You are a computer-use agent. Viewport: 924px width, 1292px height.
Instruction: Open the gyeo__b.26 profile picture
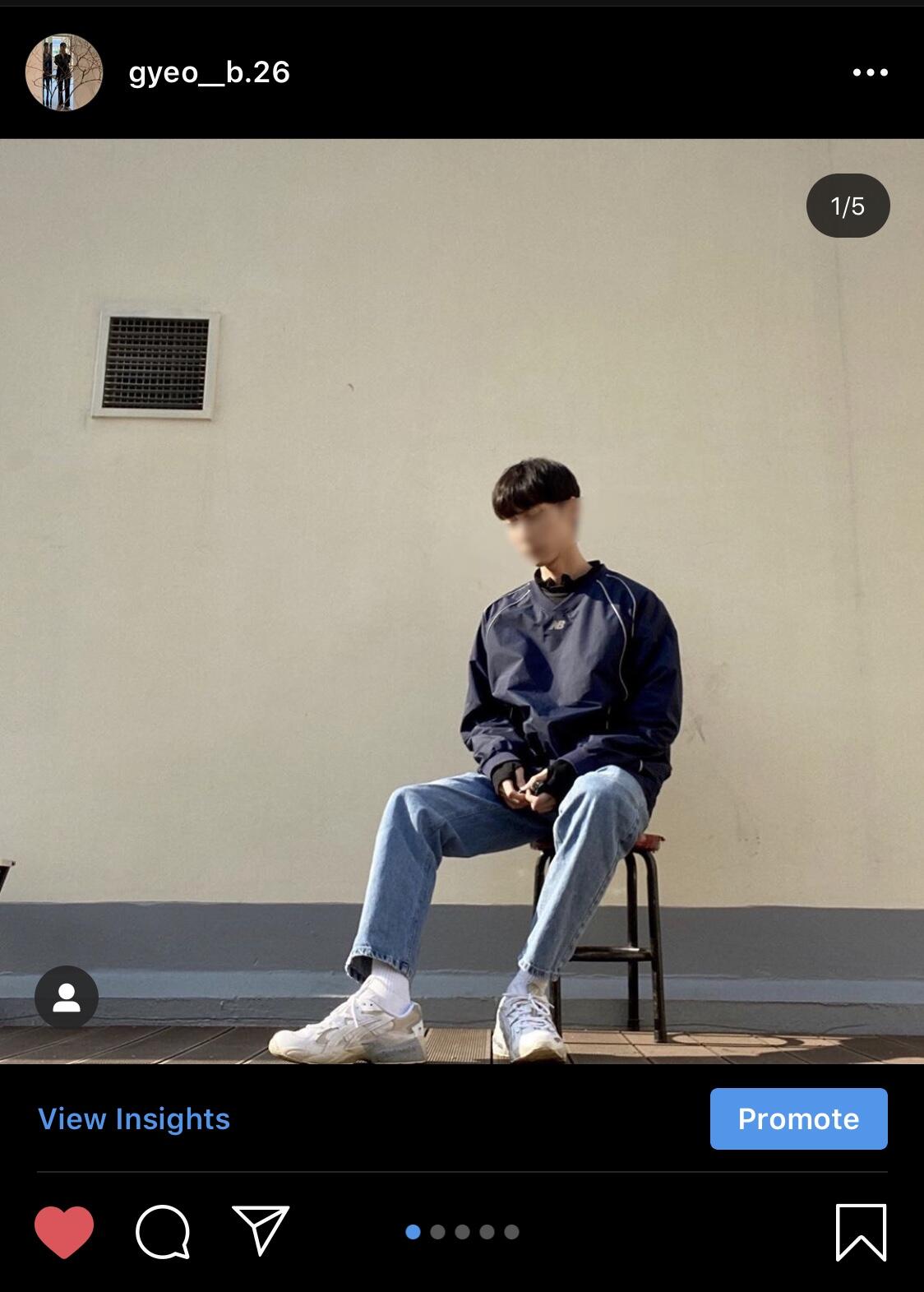[x=64, y=72]
